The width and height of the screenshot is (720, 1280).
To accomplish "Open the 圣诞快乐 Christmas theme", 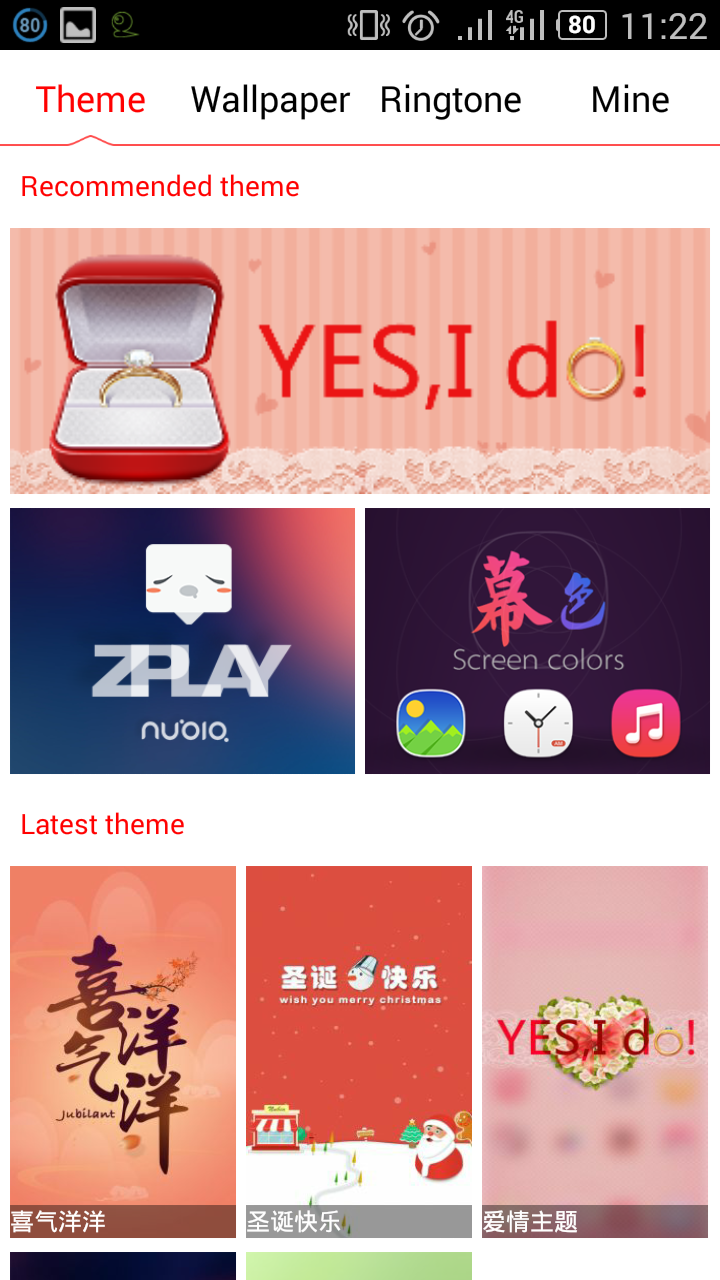I will point(359,1052).
